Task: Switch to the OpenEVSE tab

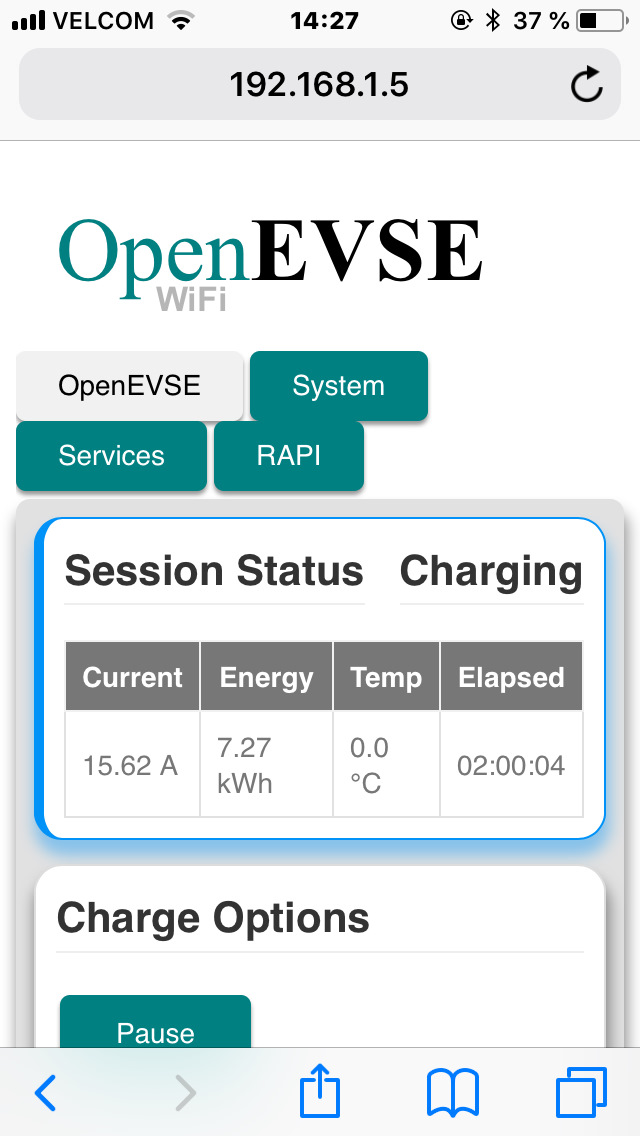Action: [129, 386]
